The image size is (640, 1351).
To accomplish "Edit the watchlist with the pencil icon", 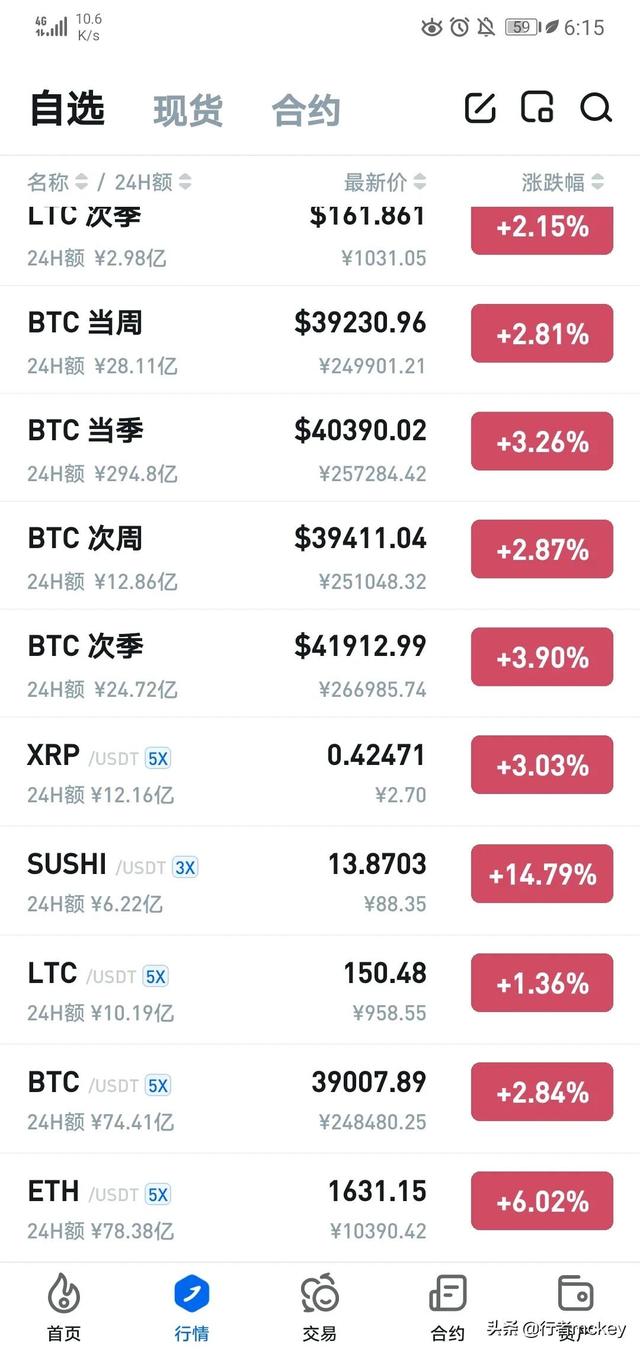I will tap(480, 108).
